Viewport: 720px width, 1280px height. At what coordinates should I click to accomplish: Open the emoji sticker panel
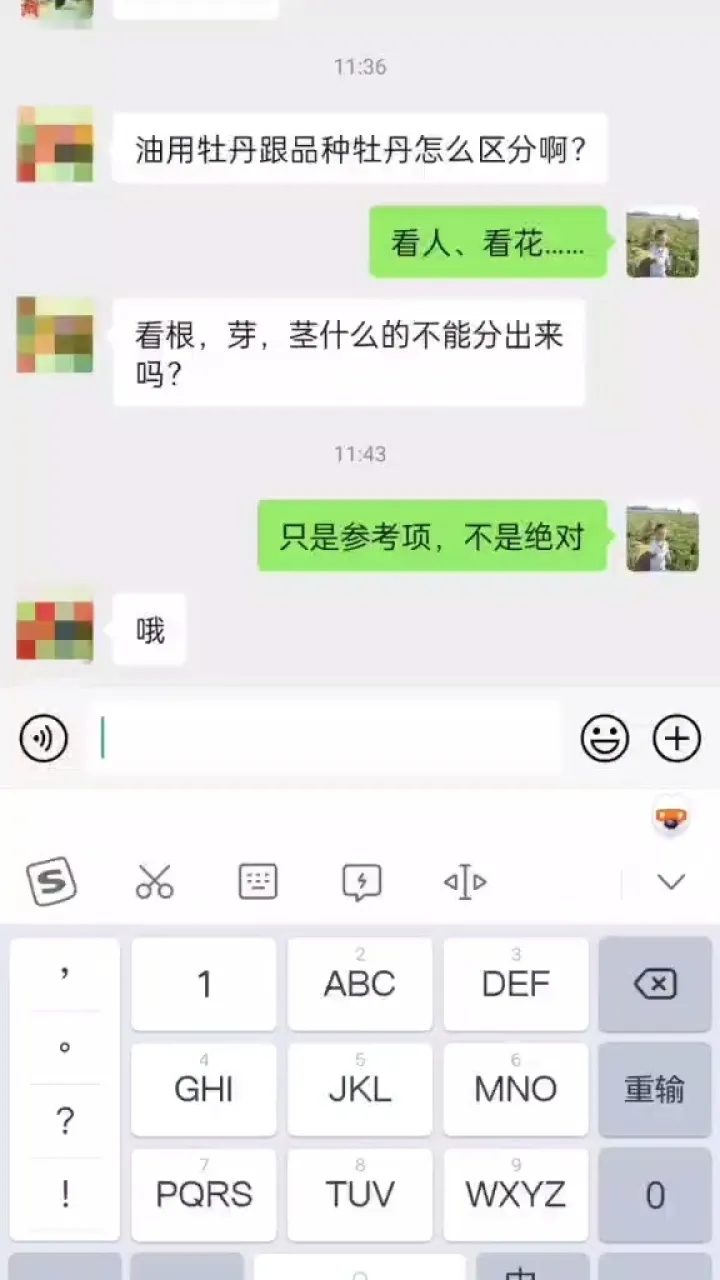tap(605, 739)
